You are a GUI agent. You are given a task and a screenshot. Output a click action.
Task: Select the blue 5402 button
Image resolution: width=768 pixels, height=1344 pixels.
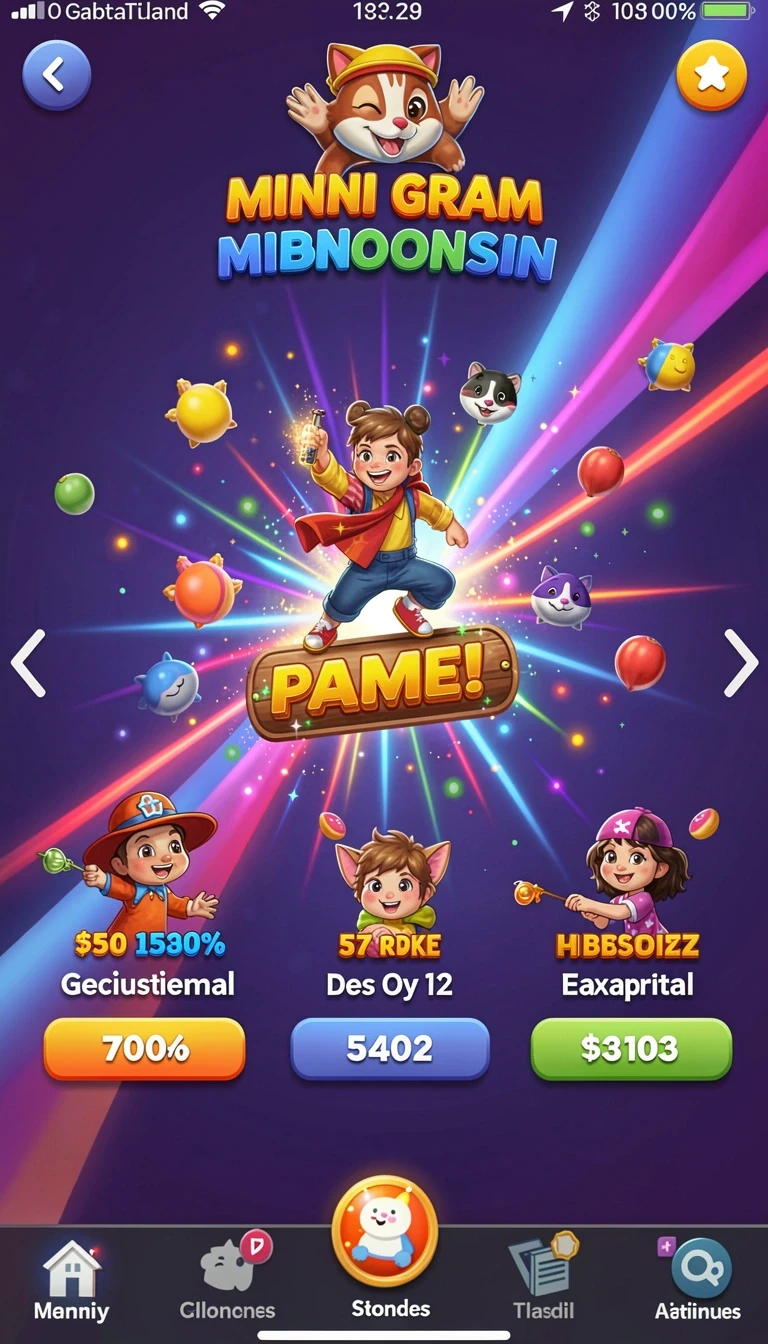[389, 1049]
